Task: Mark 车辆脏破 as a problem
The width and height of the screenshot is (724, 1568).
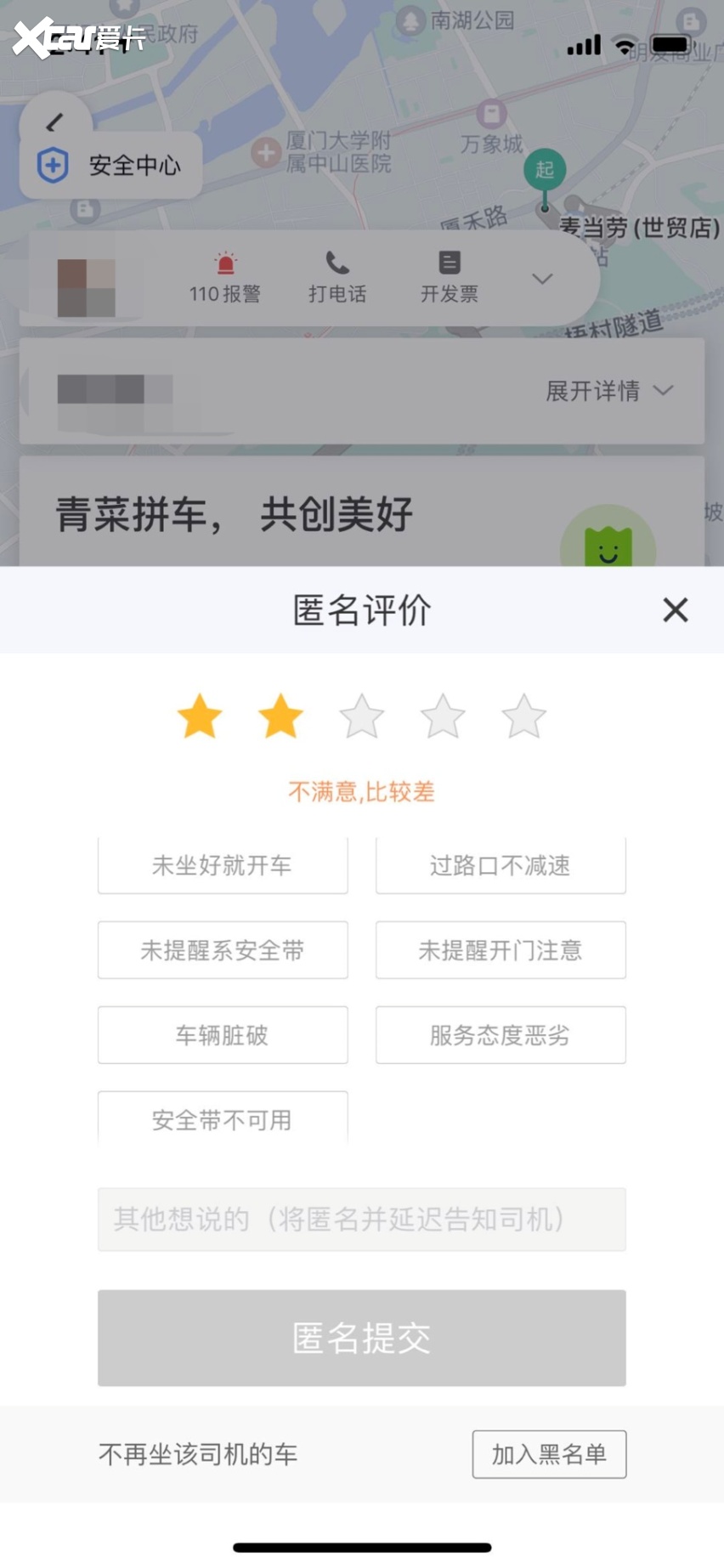Action: pos(223,1035)
